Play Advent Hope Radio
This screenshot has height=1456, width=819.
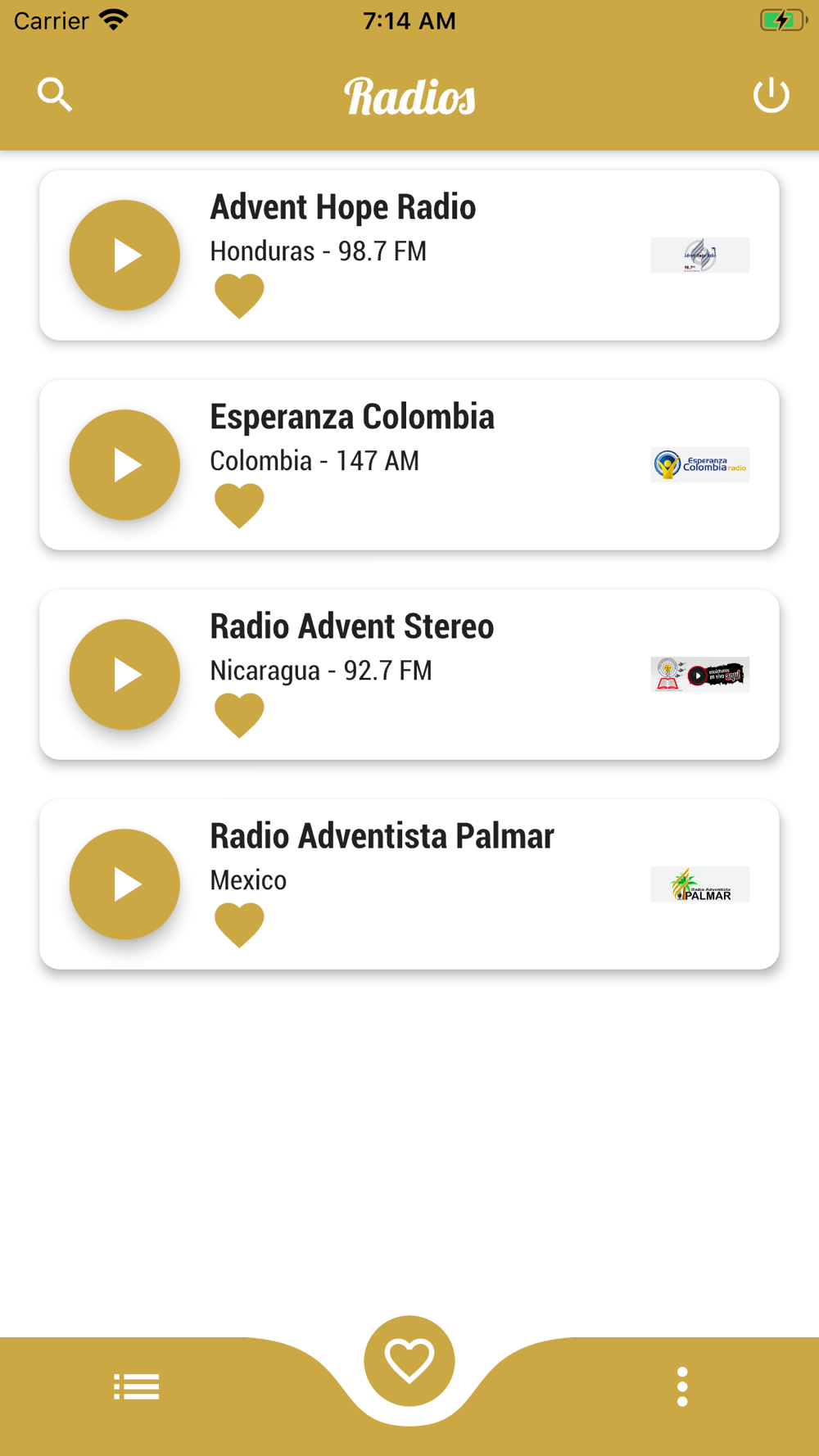124,255
